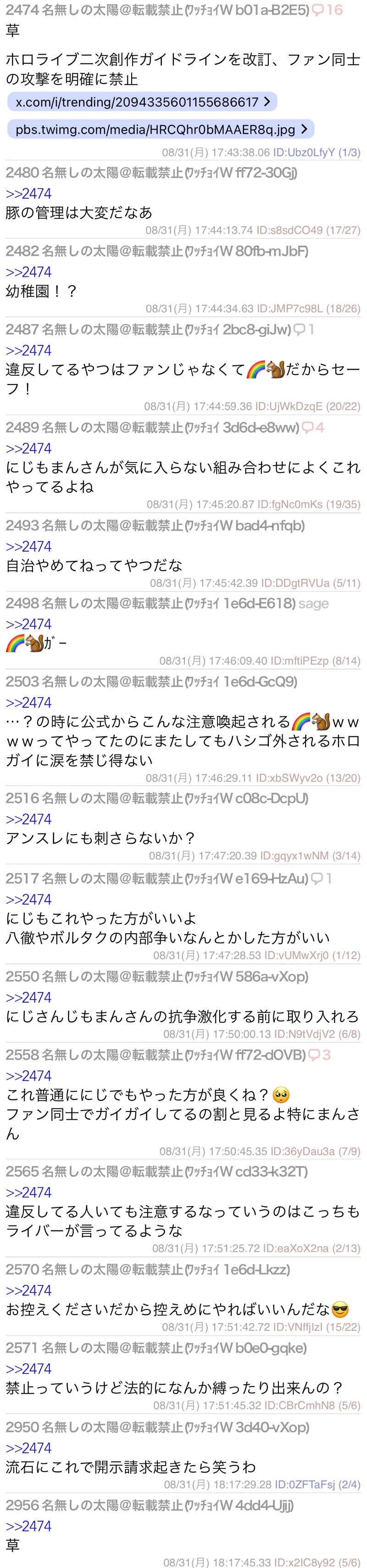367x1568 pixels.
Task: Open the pbs.twimg.com image link
Action: point(161,129)
